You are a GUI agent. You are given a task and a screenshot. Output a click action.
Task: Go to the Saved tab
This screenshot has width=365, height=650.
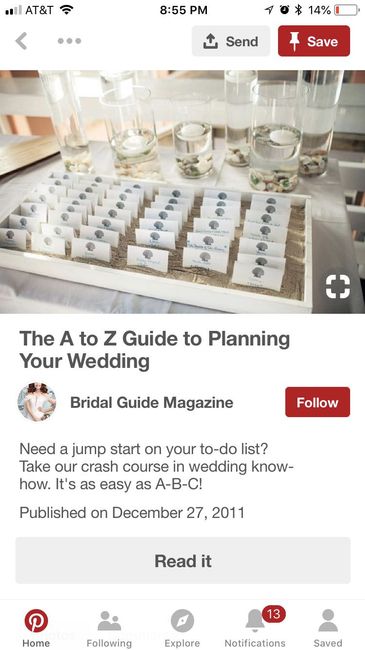tap(328, 628)
